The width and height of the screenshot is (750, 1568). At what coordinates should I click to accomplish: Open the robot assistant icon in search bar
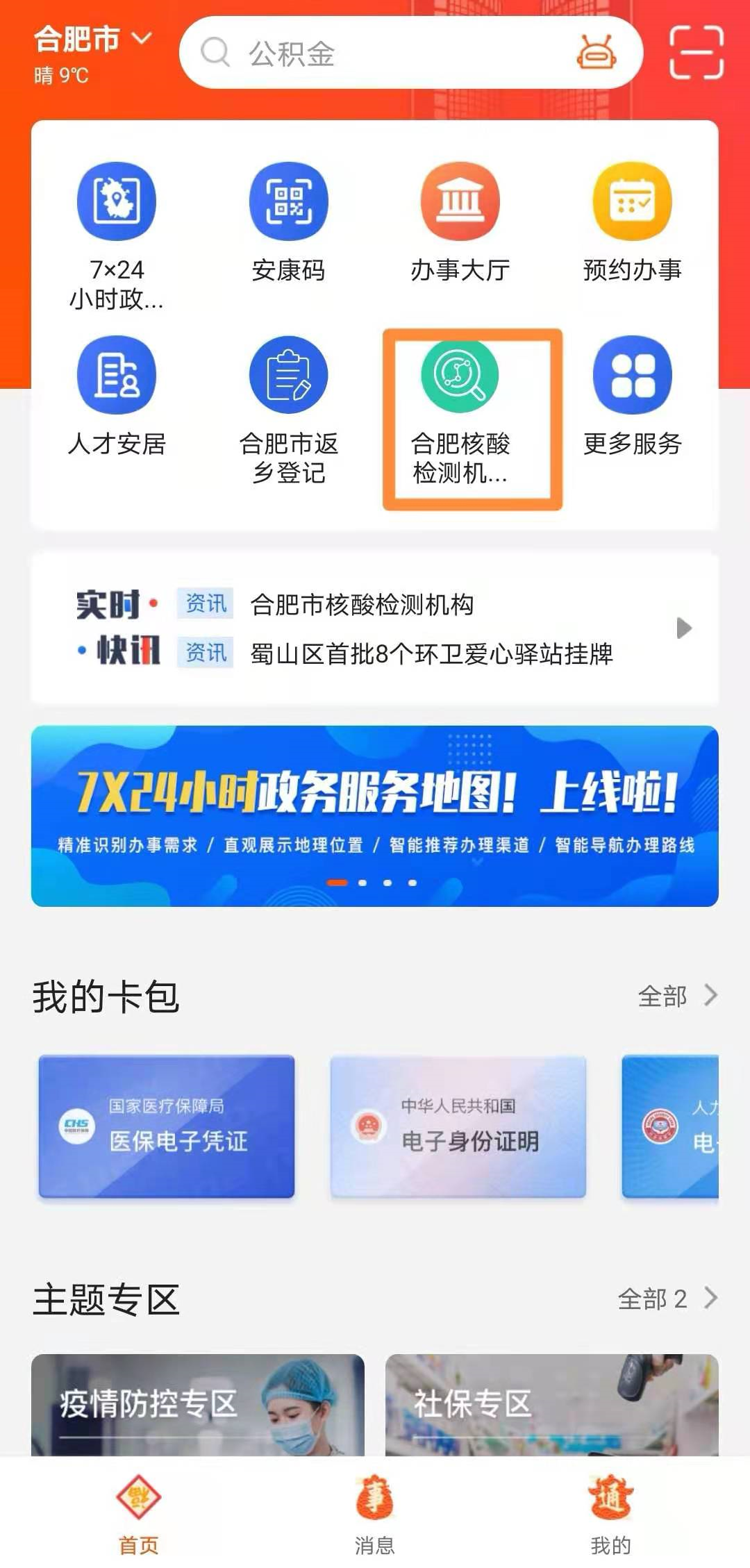click(x=596, y=53)
